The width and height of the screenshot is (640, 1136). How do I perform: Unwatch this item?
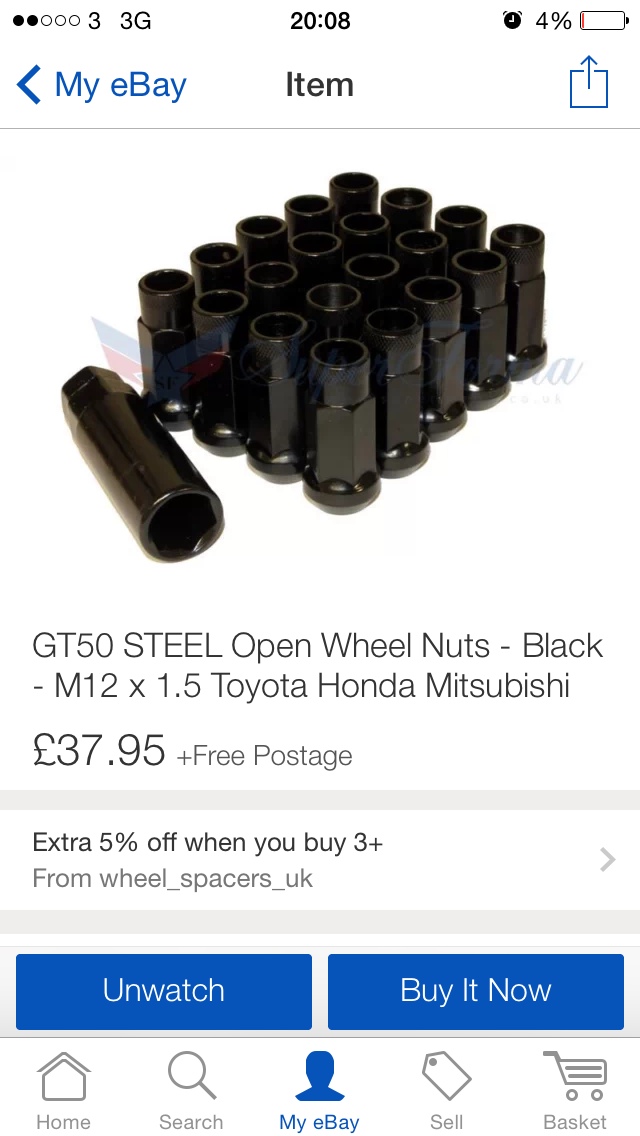164,991
